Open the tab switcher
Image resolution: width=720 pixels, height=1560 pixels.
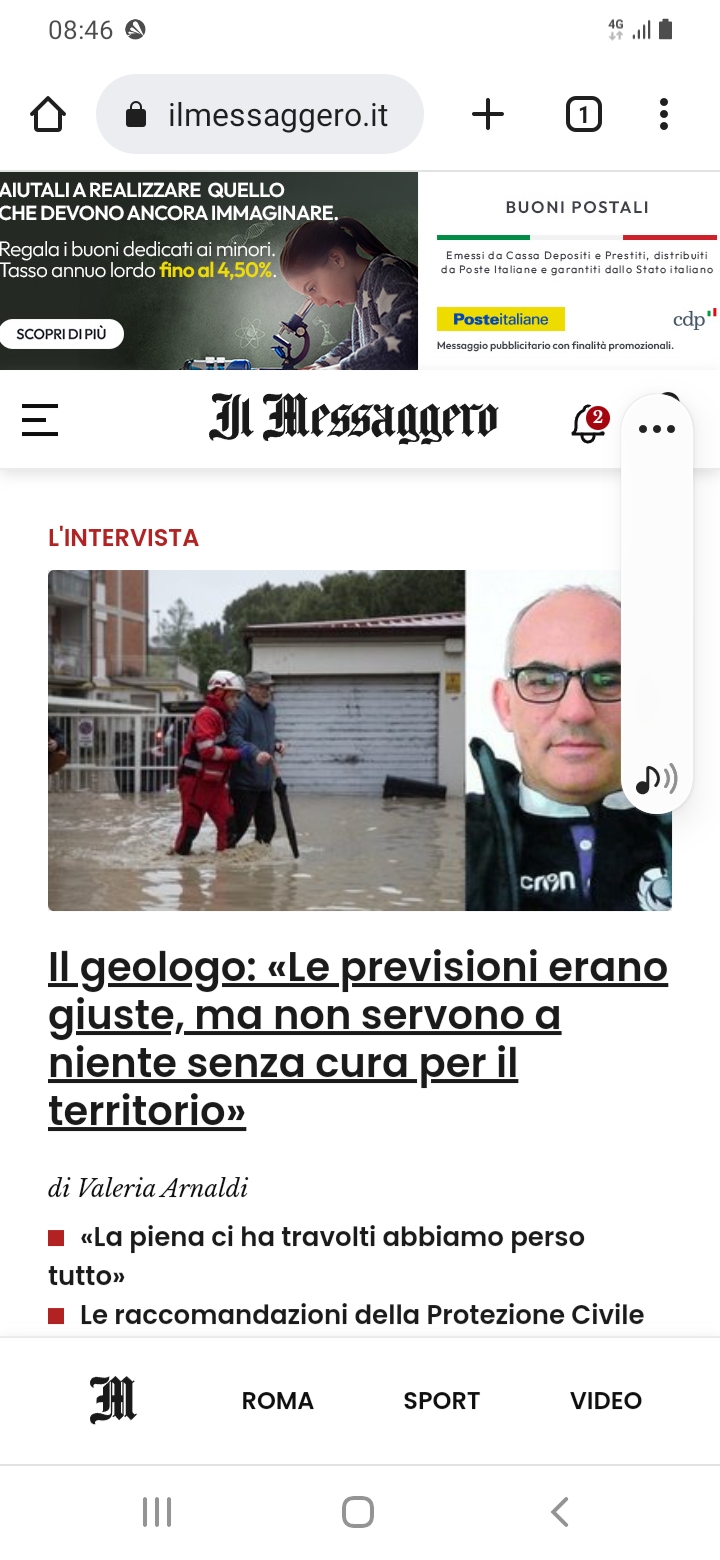pos(583,115)
